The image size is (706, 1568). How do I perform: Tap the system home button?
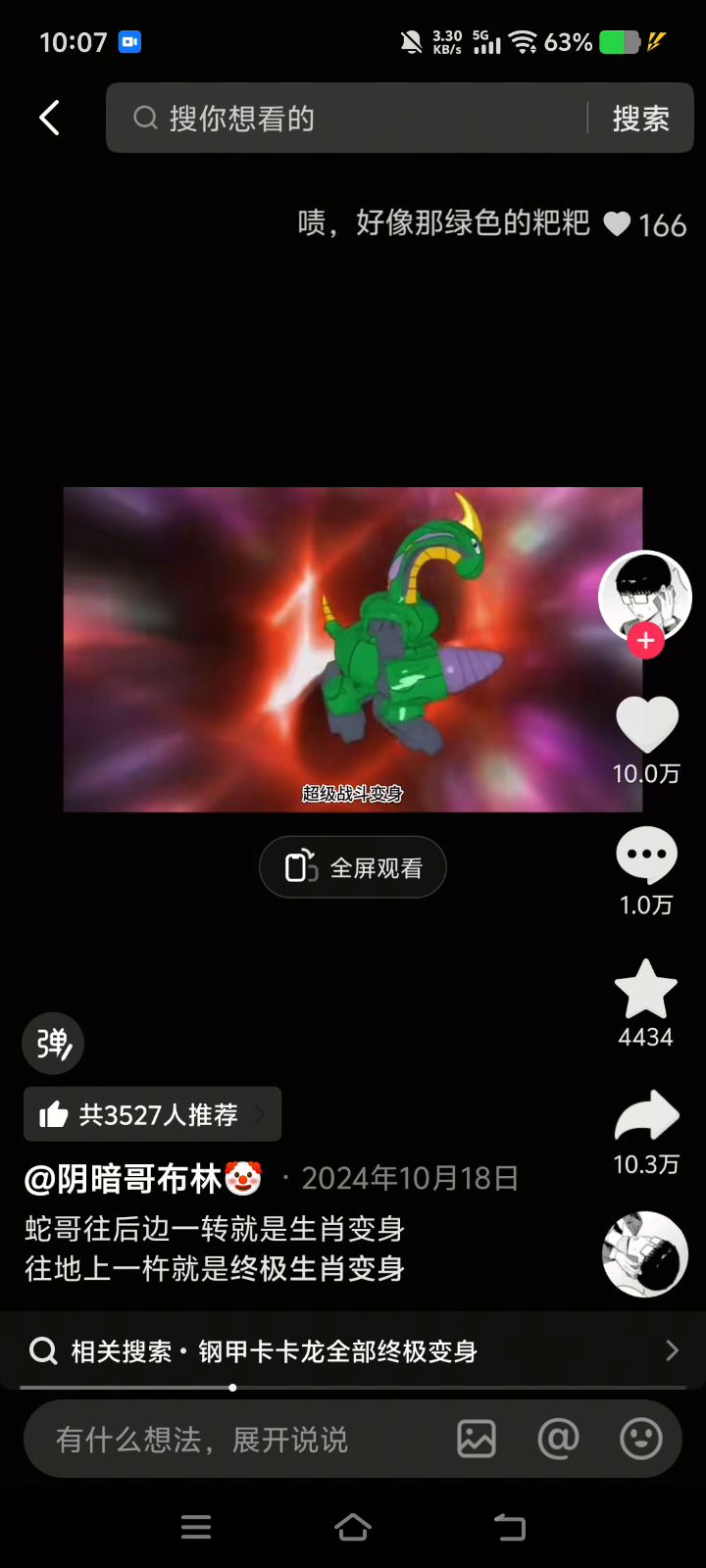[x=353, y=1527]
